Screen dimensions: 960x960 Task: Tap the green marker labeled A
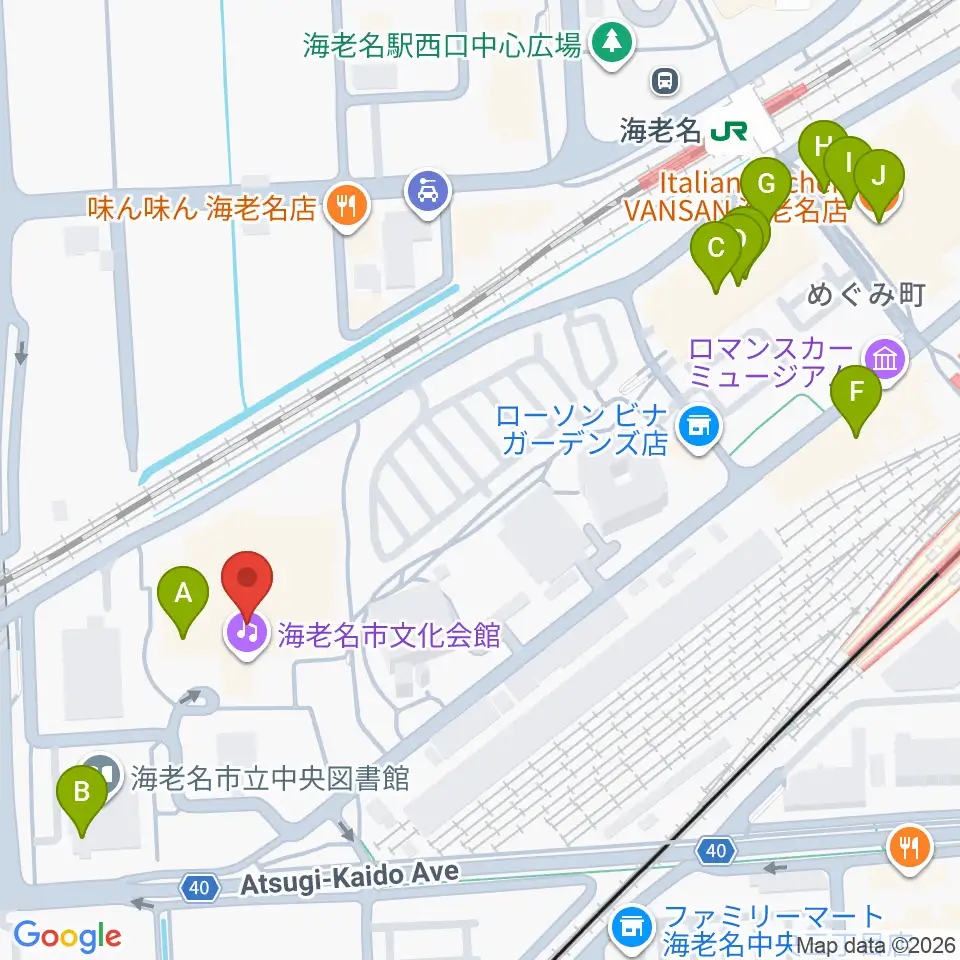pyautogui.click(x=183, y=601)
